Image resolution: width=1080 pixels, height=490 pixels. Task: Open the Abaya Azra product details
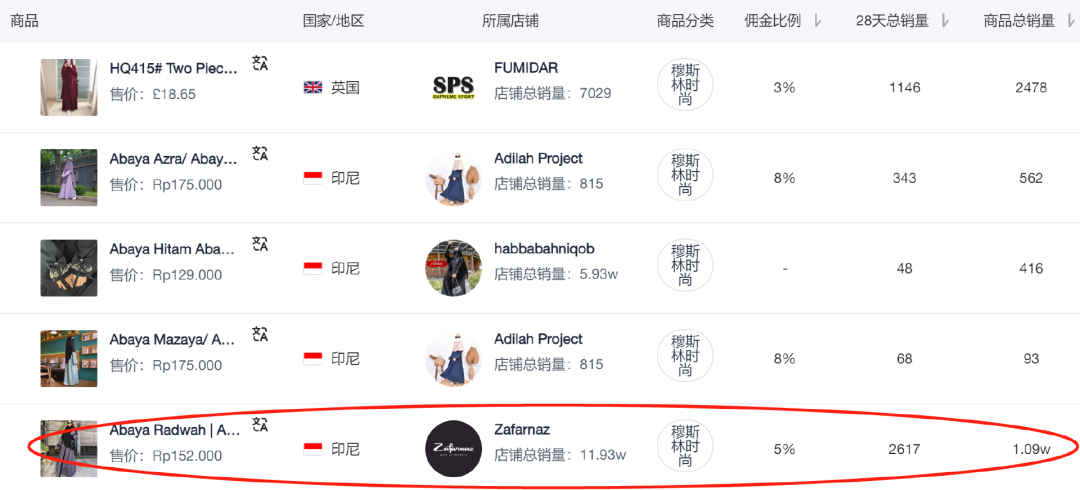pyautogui.click(x=174, y=158)
